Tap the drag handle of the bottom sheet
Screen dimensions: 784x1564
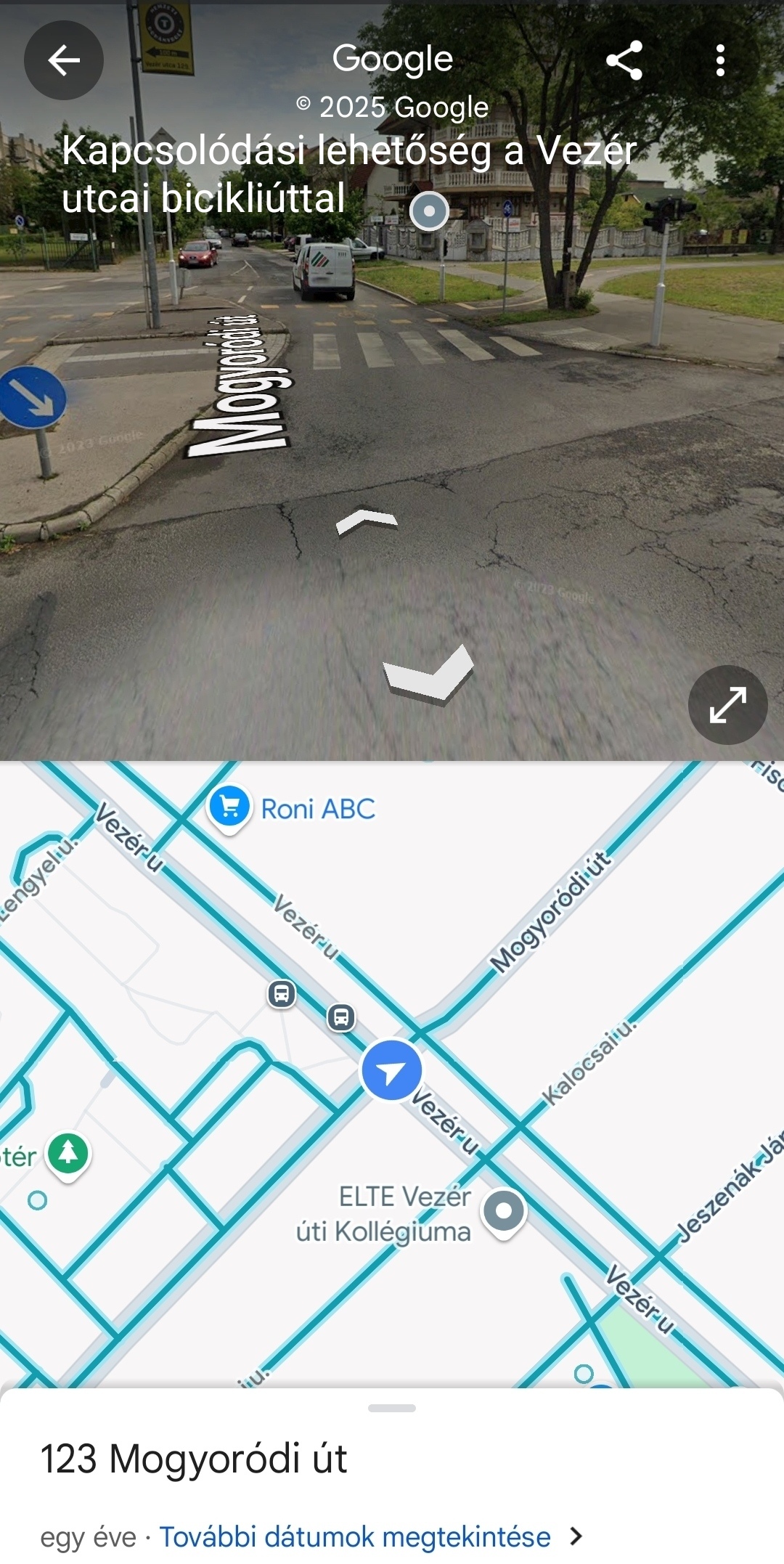(392, 1408)
